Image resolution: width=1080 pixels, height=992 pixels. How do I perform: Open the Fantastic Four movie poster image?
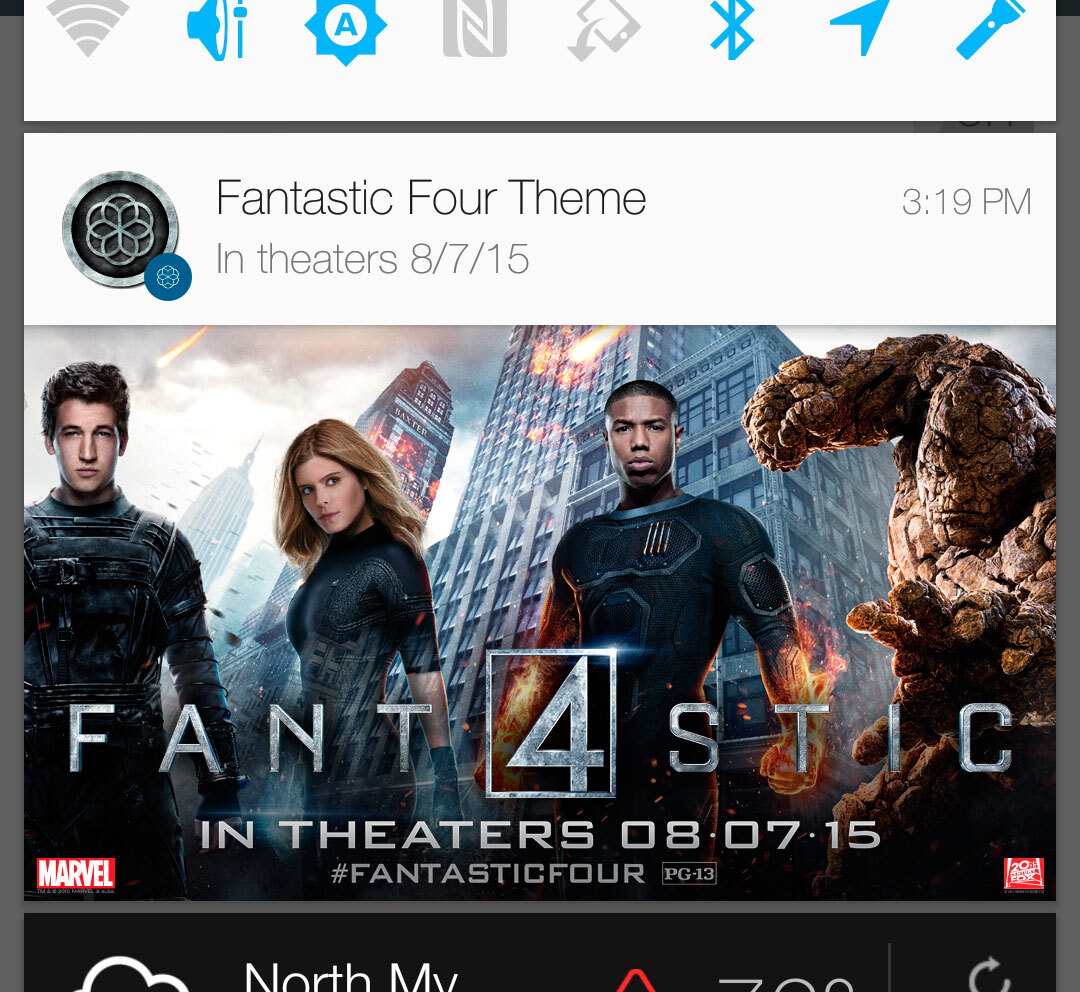tap(540, 612)
